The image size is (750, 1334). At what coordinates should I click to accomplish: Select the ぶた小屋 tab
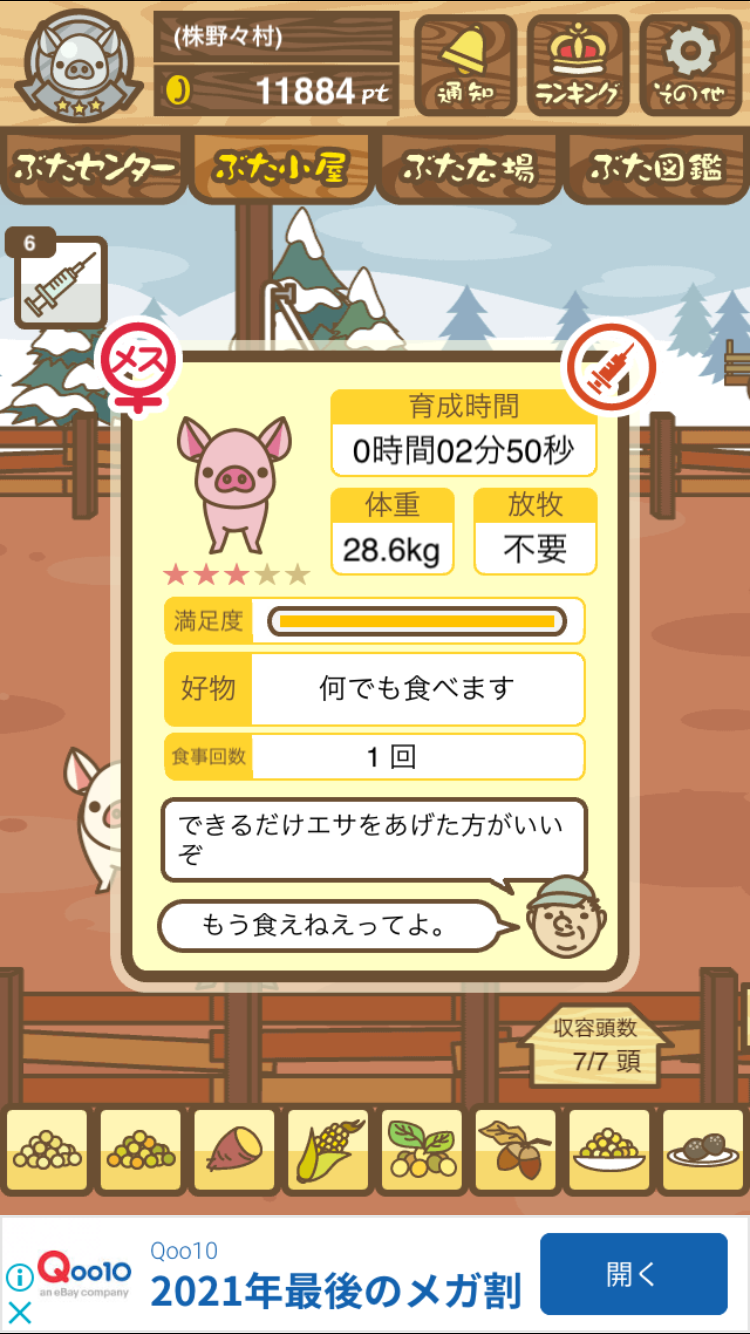280,168
